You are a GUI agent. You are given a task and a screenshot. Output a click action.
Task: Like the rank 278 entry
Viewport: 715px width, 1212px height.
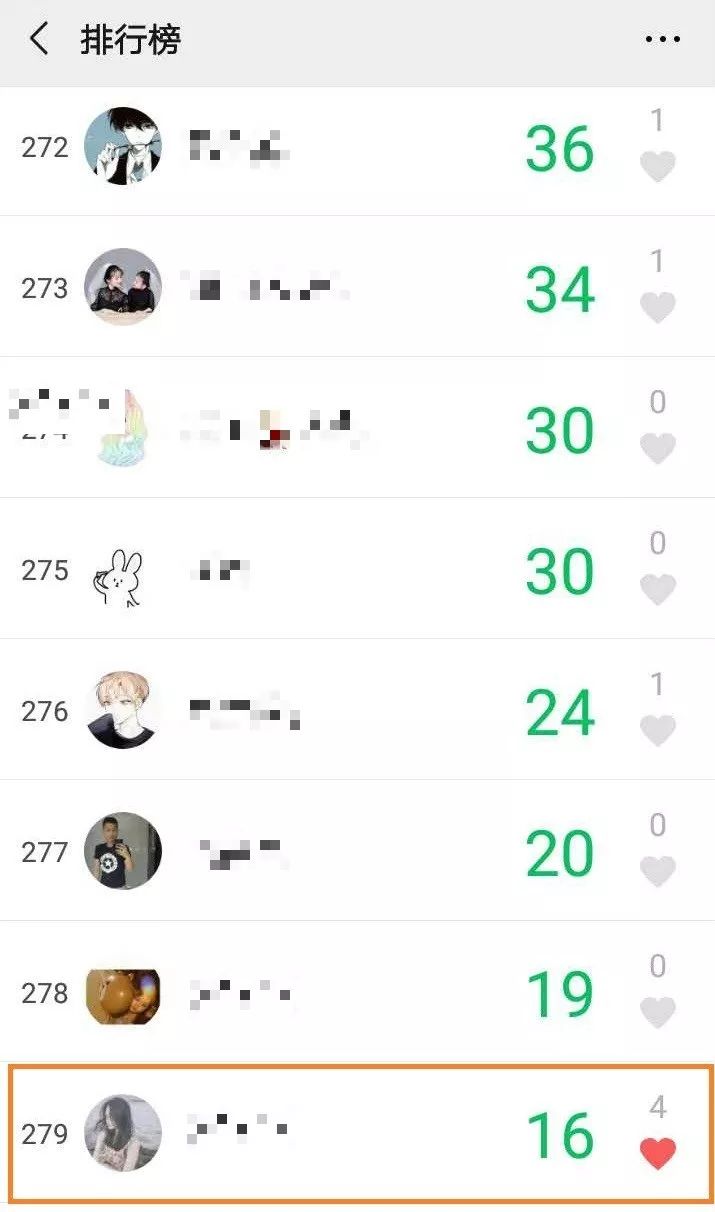657,1012
